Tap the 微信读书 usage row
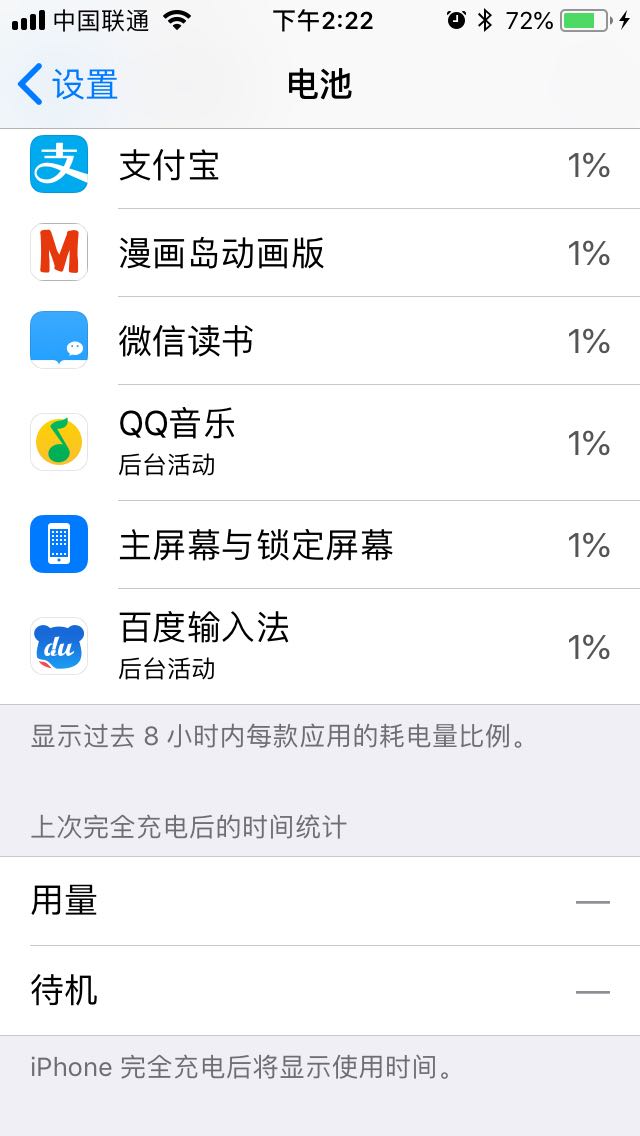Image resolution: width=640 pixels, height=1136 pixels. click(x=320, y=341)
